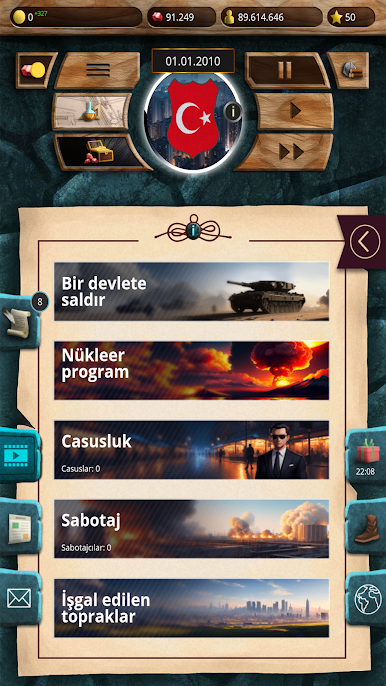Open İşgal edilen topraklar
Screen dimensions: 386x686
191,608
